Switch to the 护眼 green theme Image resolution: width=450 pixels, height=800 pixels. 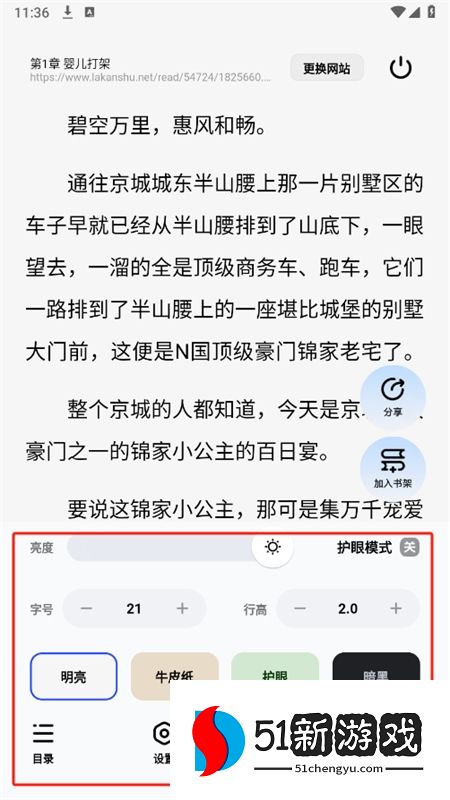275,666
